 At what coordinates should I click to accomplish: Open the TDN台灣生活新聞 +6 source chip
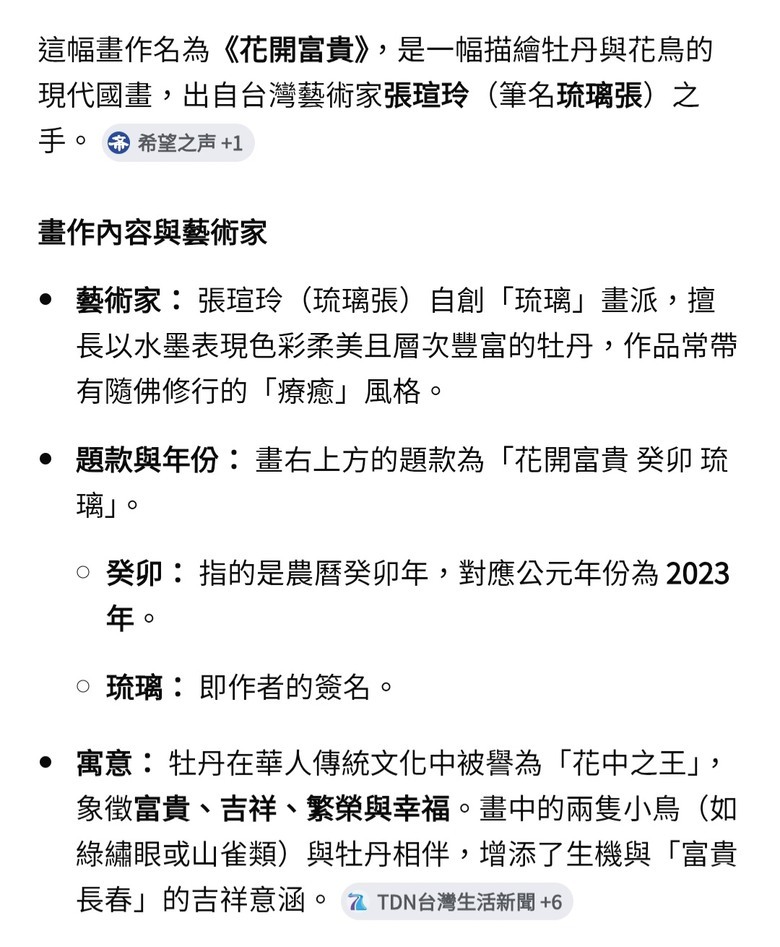point(457,902)
